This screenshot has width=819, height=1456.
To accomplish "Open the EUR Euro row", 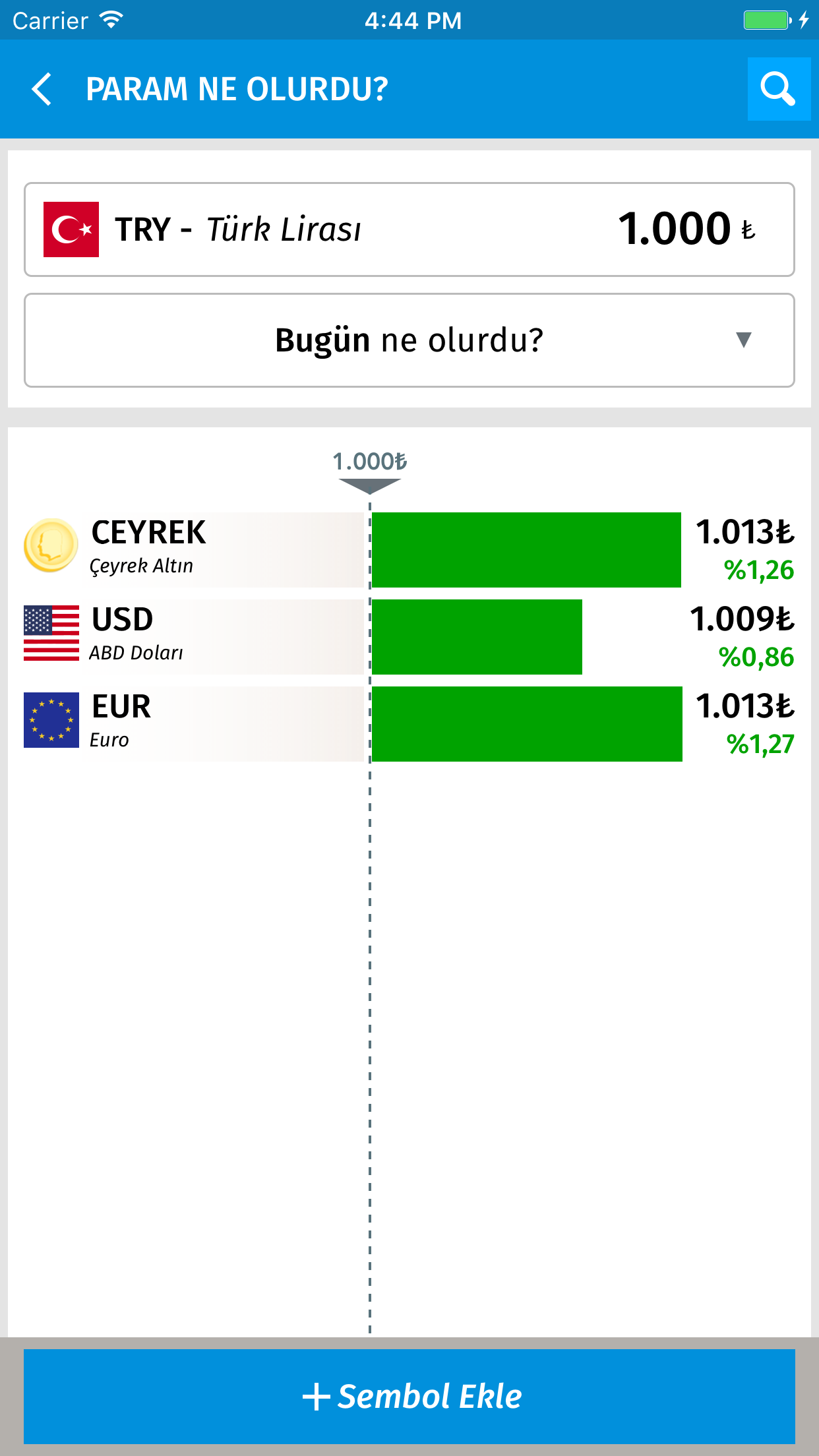I will 409,724.
